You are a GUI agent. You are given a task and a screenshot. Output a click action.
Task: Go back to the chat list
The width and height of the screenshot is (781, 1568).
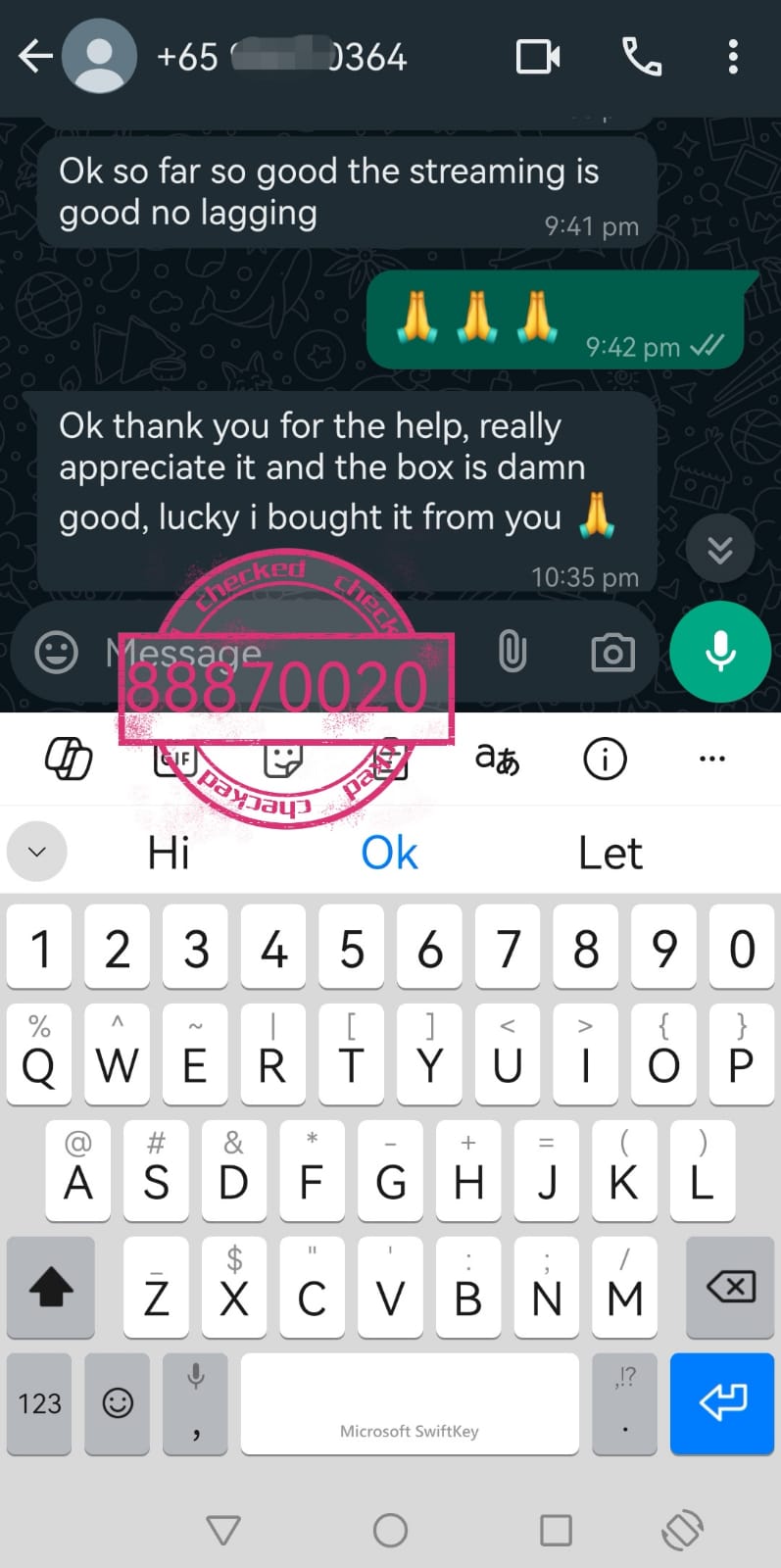pyautogui.click(x=35, y=57)
